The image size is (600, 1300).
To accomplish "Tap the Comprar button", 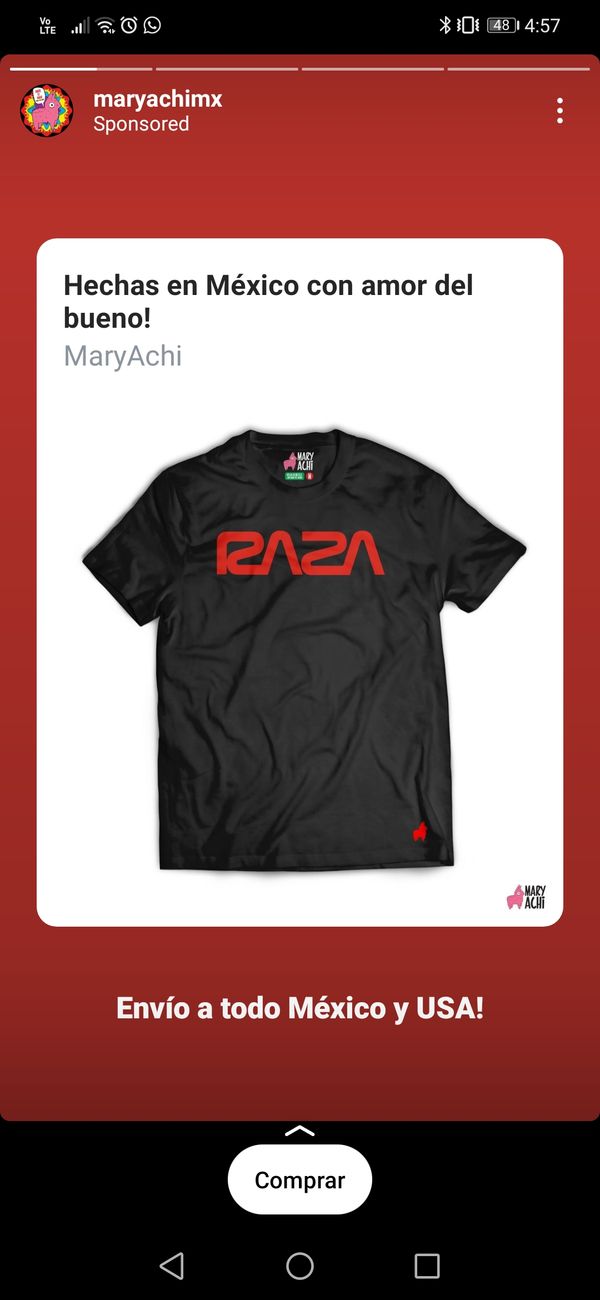I will click(x=300, y=1180).
